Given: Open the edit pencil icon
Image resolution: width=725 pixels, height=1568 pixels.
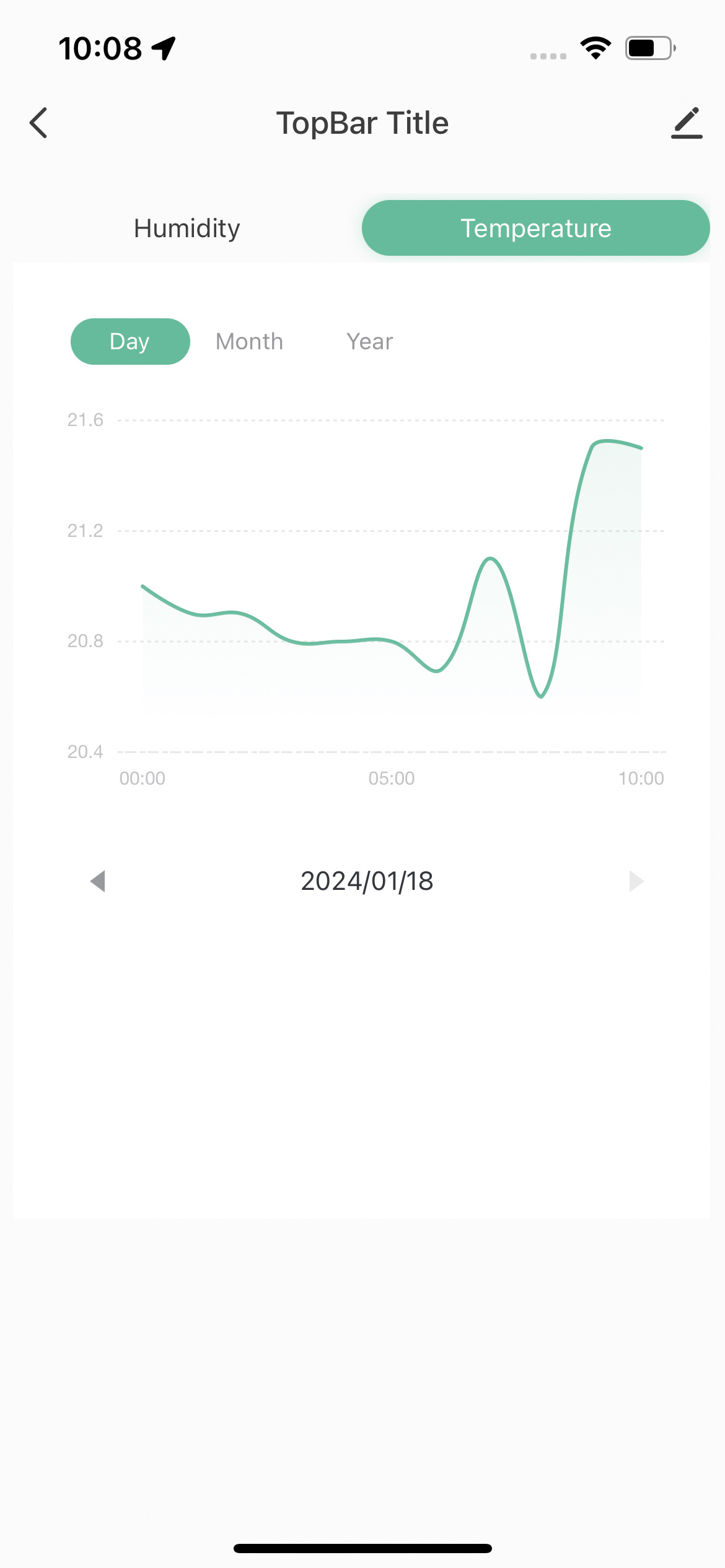Looking at the screenshot, I should pos(687,123).
